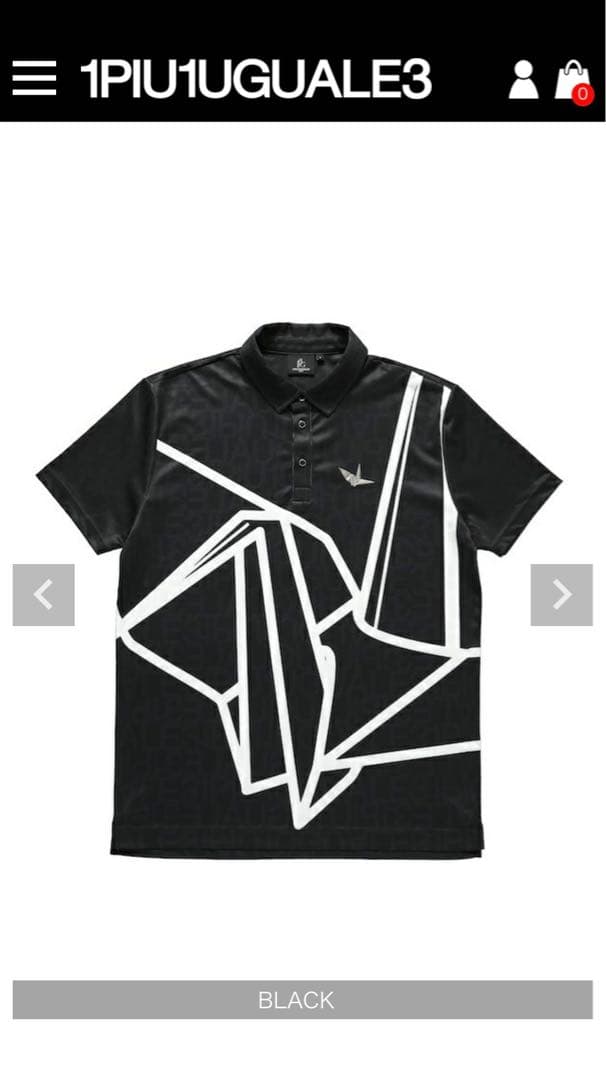
Task: Open the user account icon
Action: coord(523,80)
